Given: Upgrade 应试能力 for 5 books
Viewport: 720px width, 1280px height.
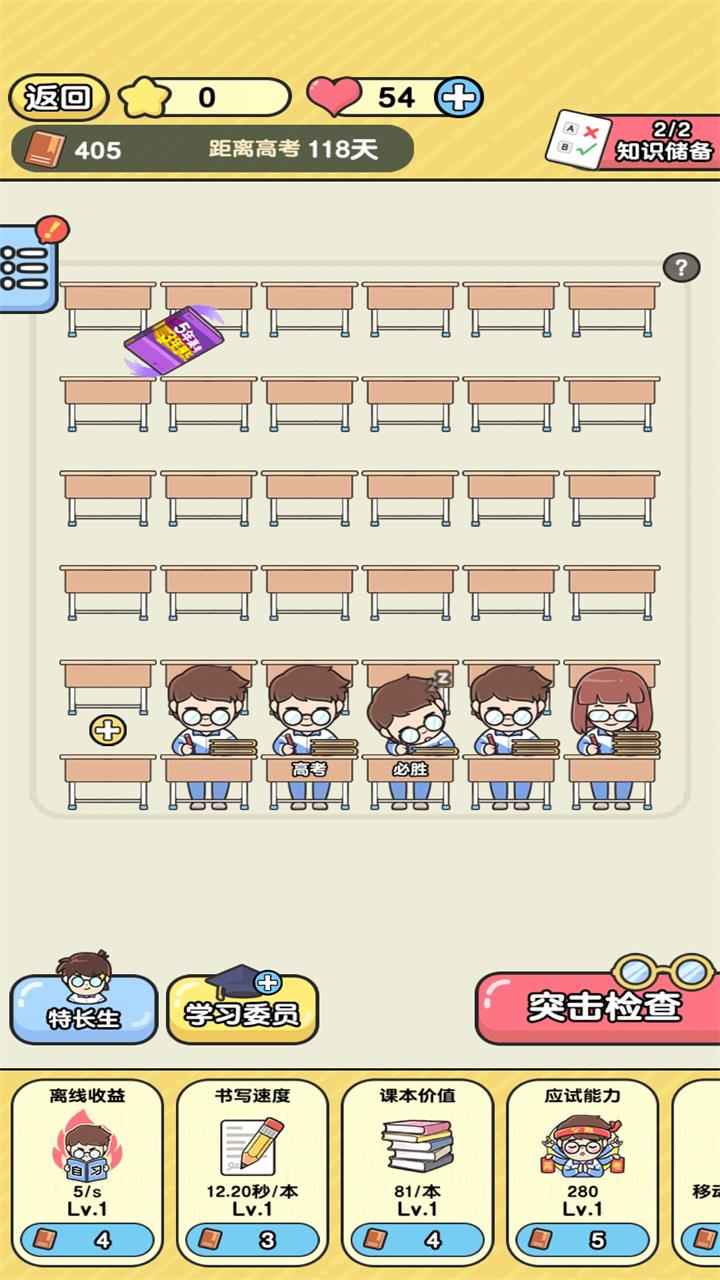Looking at the screenshot, I should [582, 1241].
